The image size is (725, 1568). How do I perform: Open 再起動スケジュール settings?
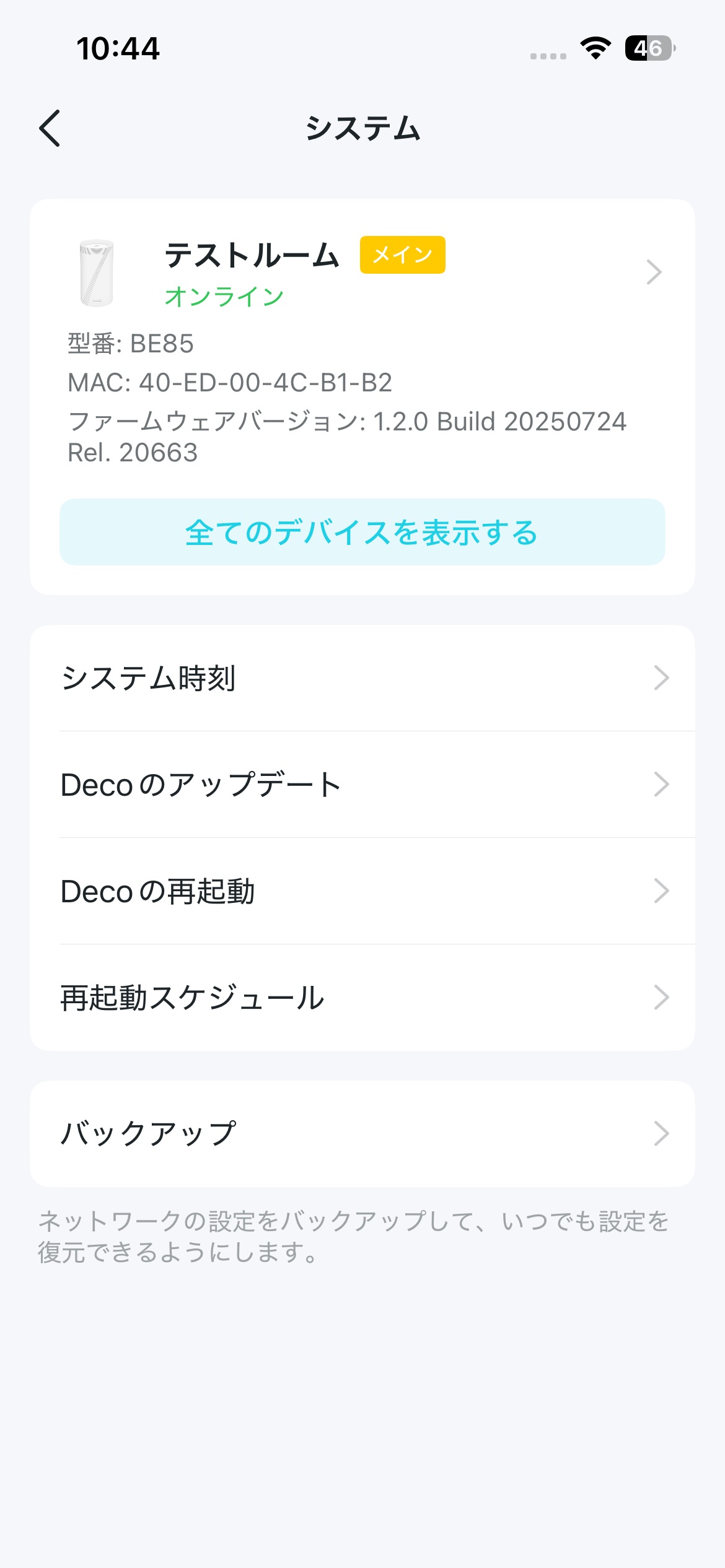point(362,998)
